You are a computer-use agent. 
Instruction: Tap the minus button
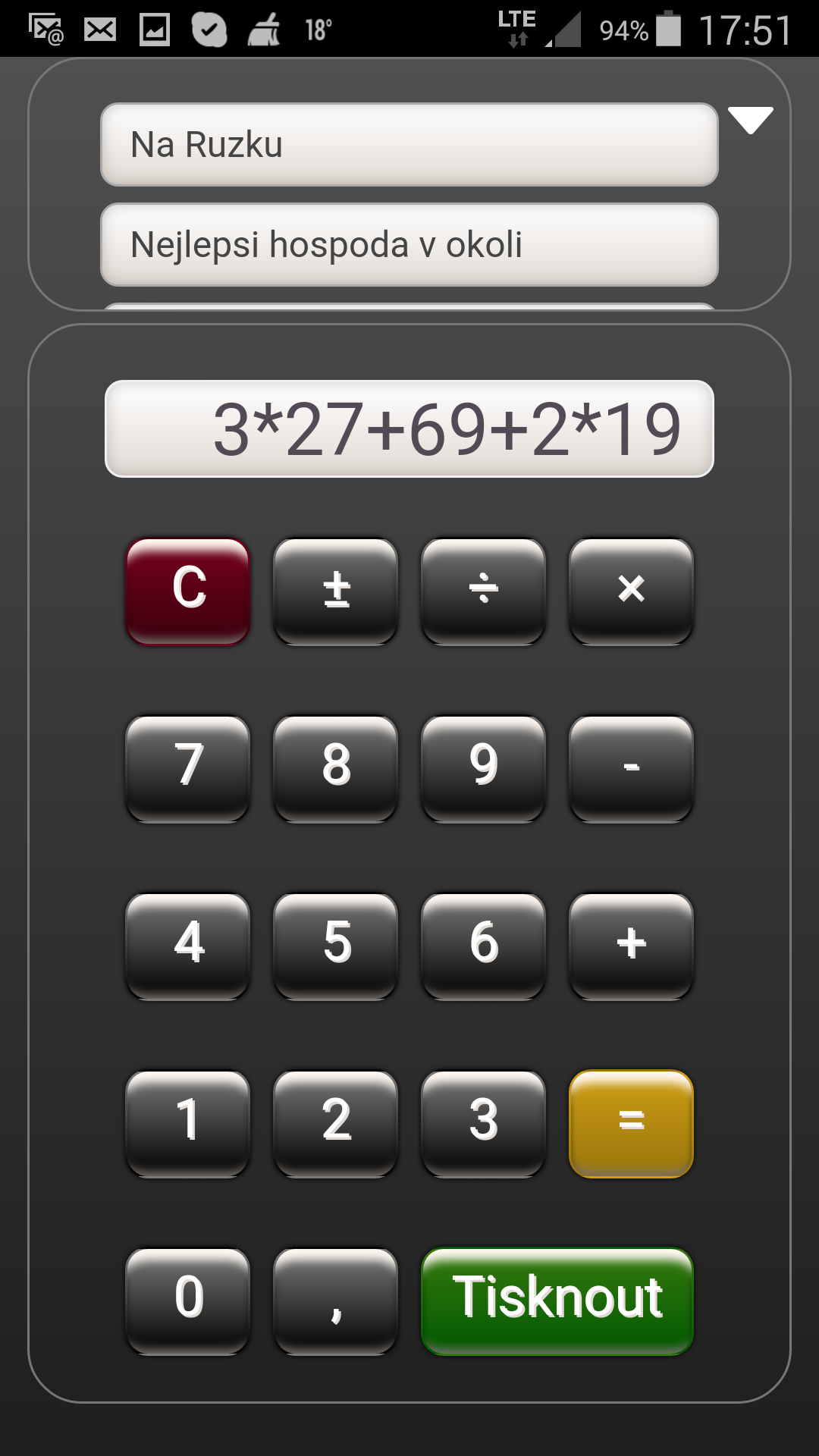(x=631, y=768)
